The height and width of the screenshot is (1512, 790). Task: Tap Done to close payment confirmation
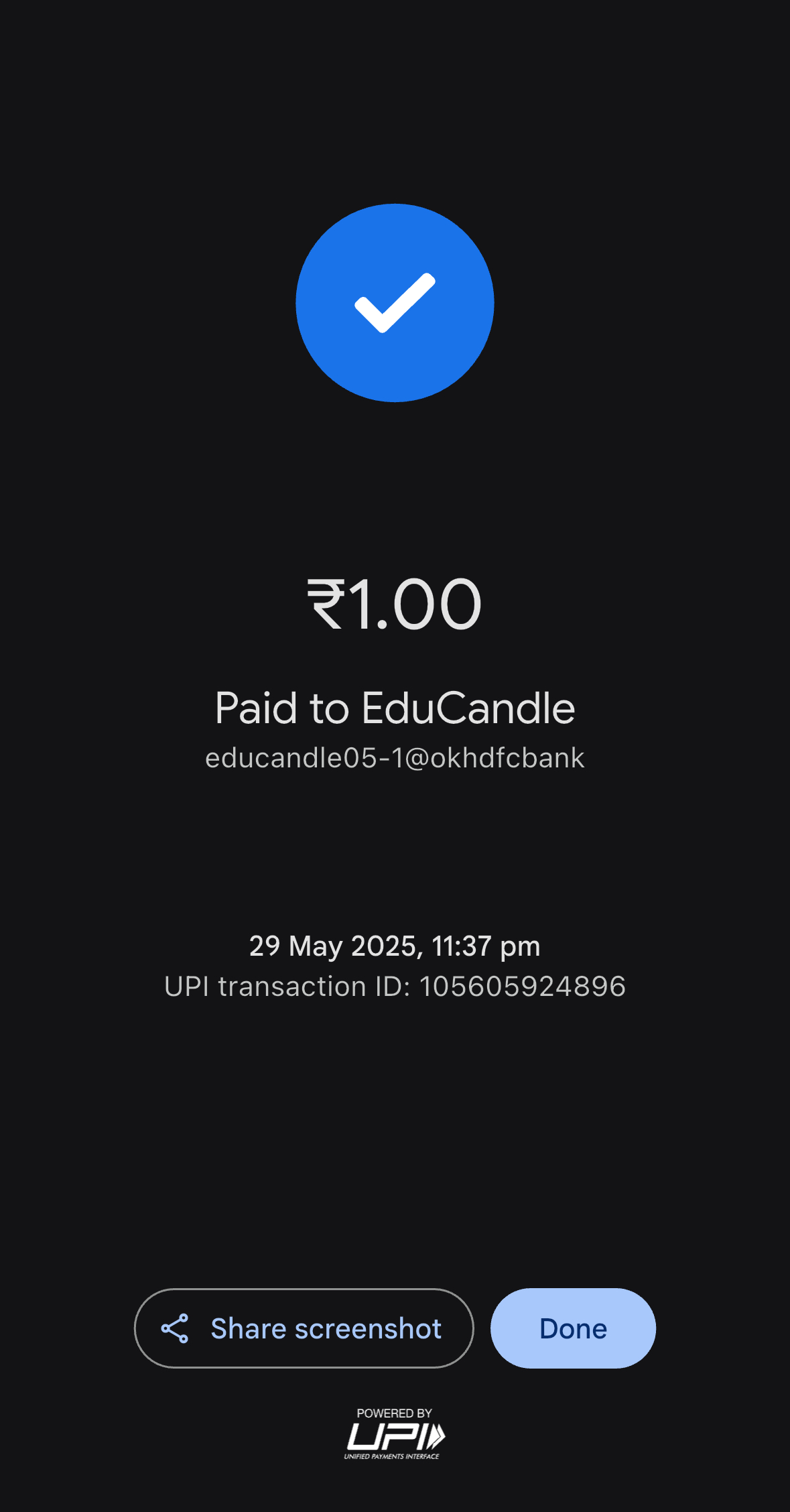(573, 1328)
